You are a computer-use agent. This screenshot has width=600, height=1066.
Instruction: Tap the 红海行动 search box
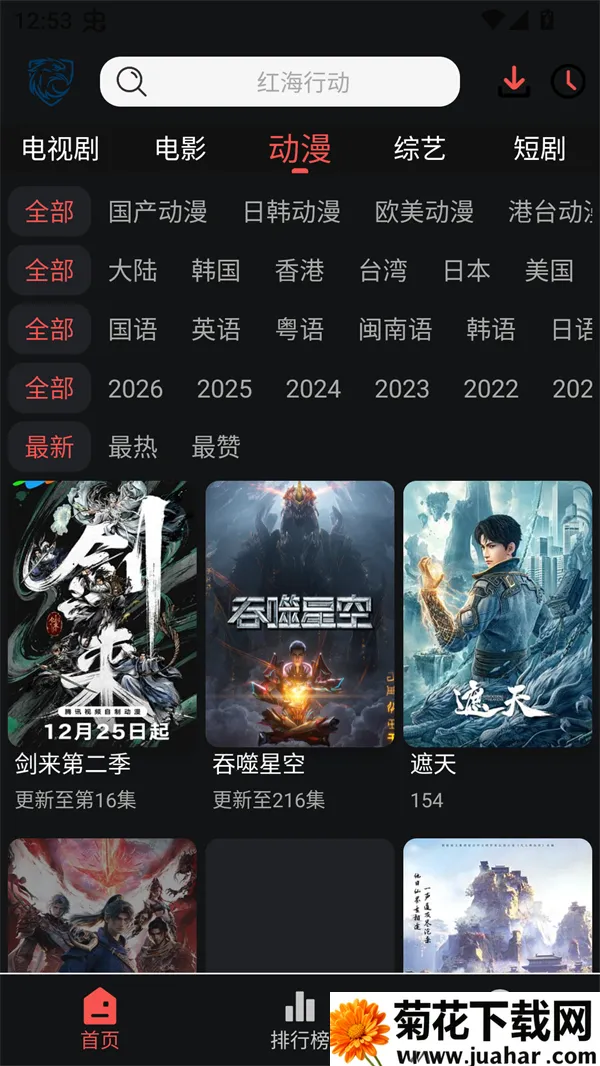point(280,82)
